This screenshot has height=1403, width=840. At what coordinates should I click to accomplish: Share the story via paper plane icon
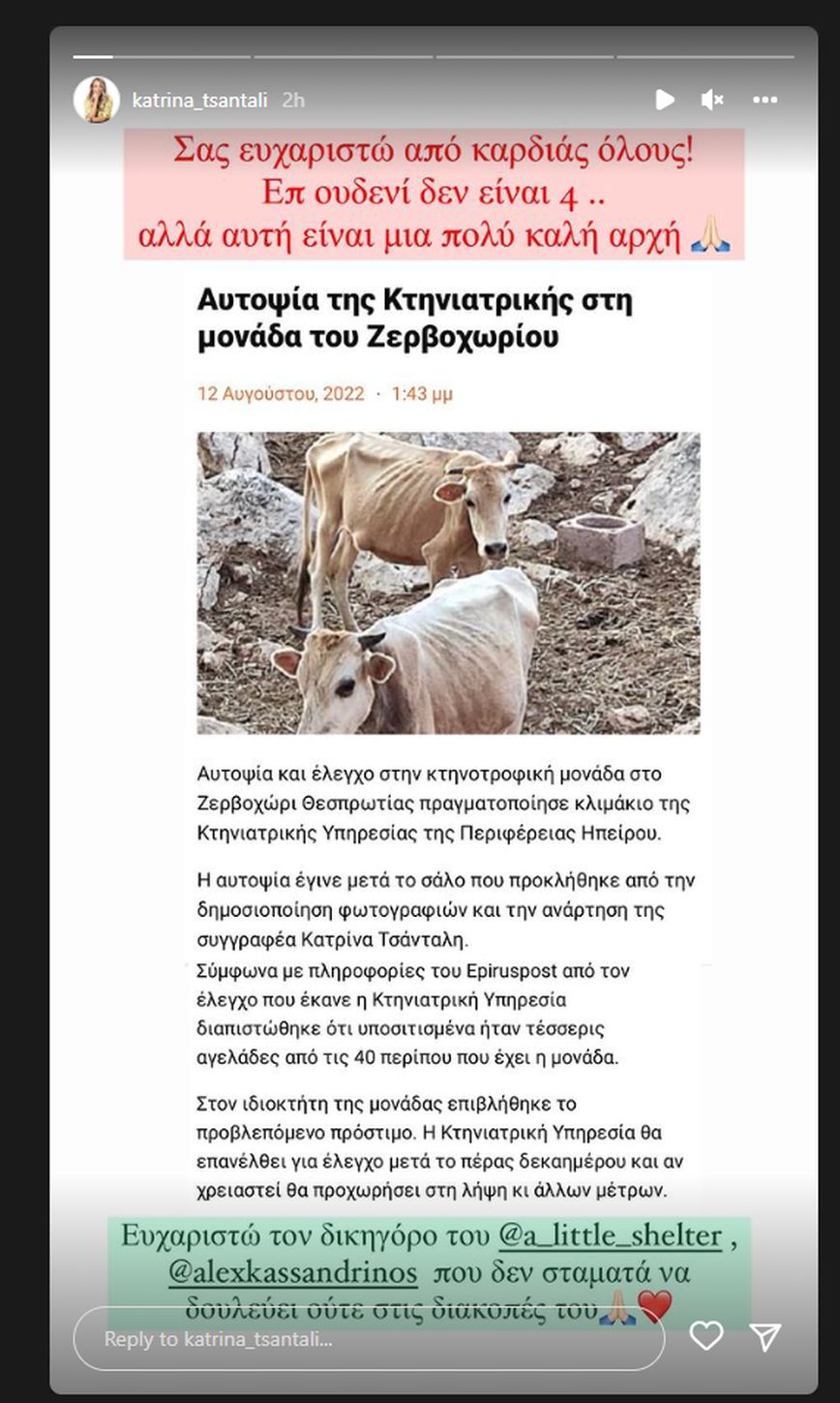(765, 1336)
